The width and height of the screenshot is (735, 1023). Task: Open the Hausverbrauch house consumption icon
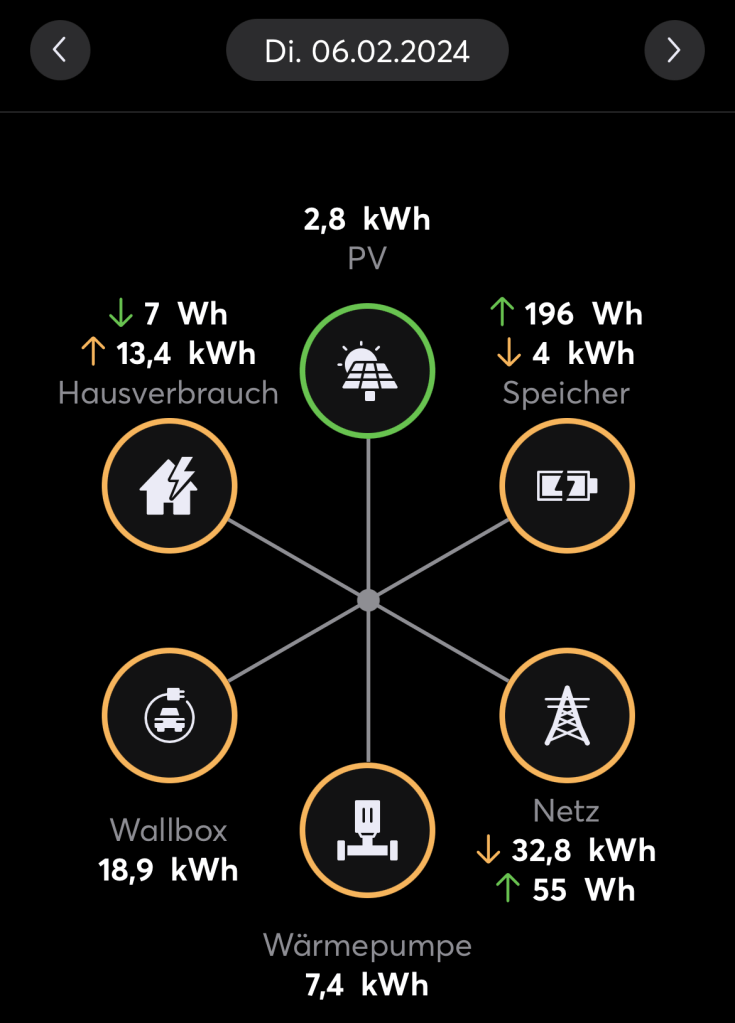point(169,485)
